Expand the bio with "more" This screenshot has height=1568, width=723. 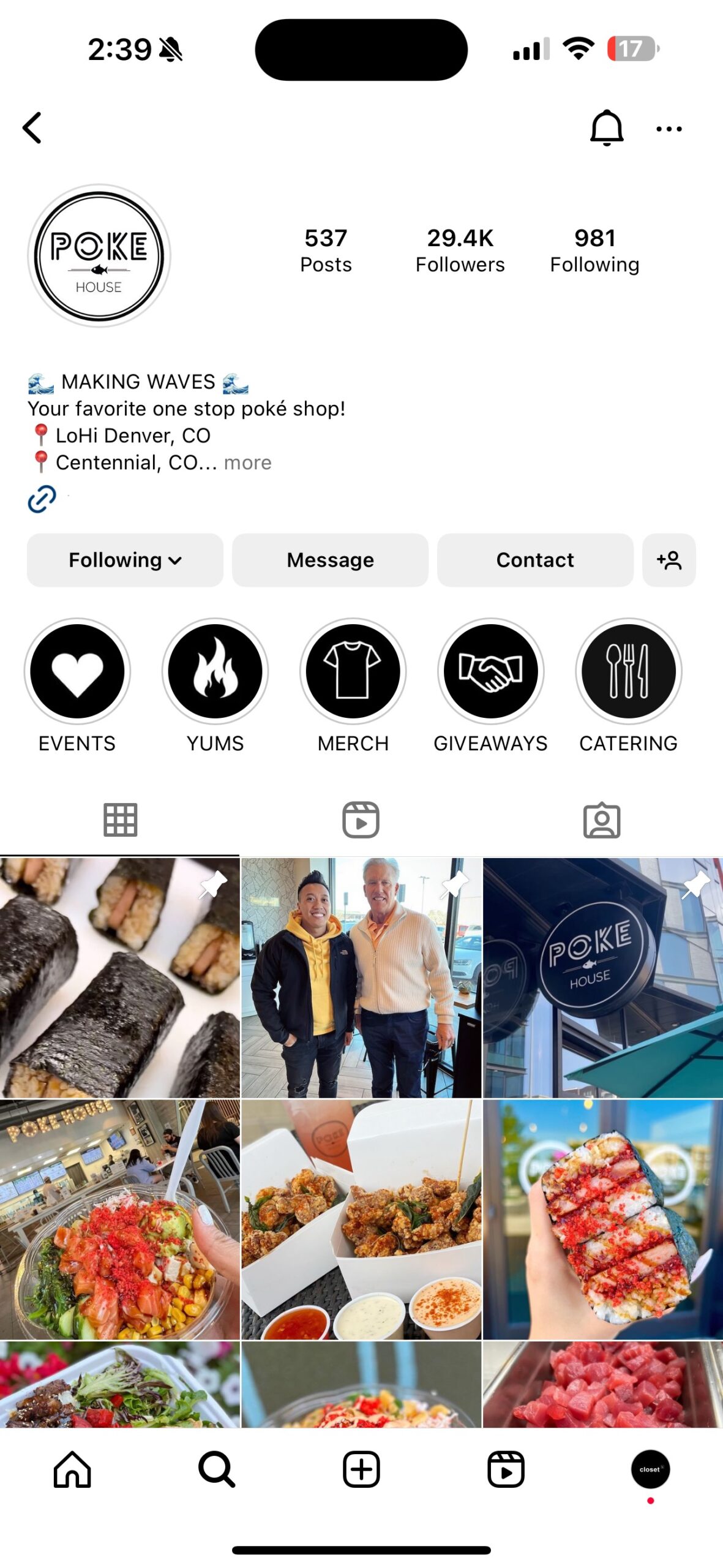(247, 462)
